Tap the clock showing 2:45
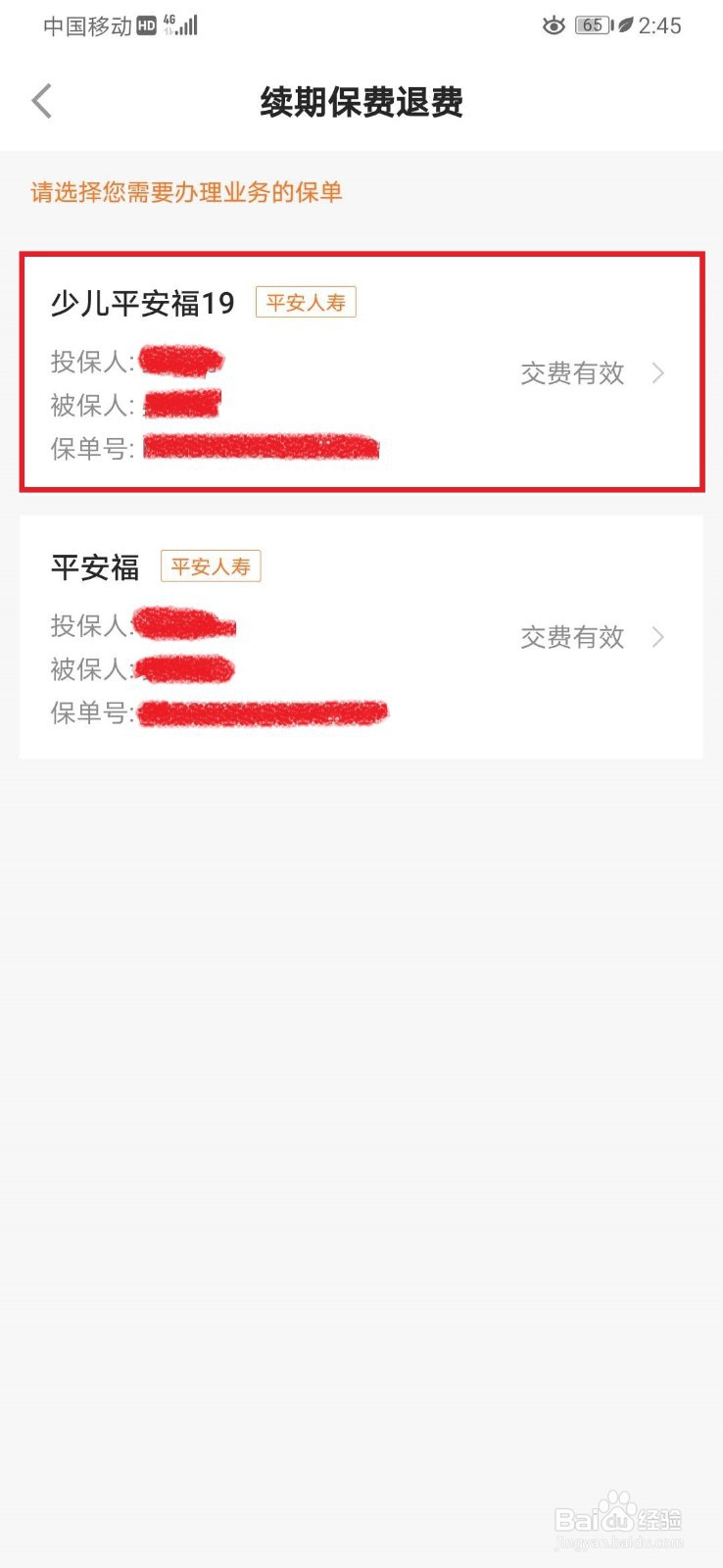Image resolution: width=723 pixels, height=1568 pixels. tap(665, 25)
